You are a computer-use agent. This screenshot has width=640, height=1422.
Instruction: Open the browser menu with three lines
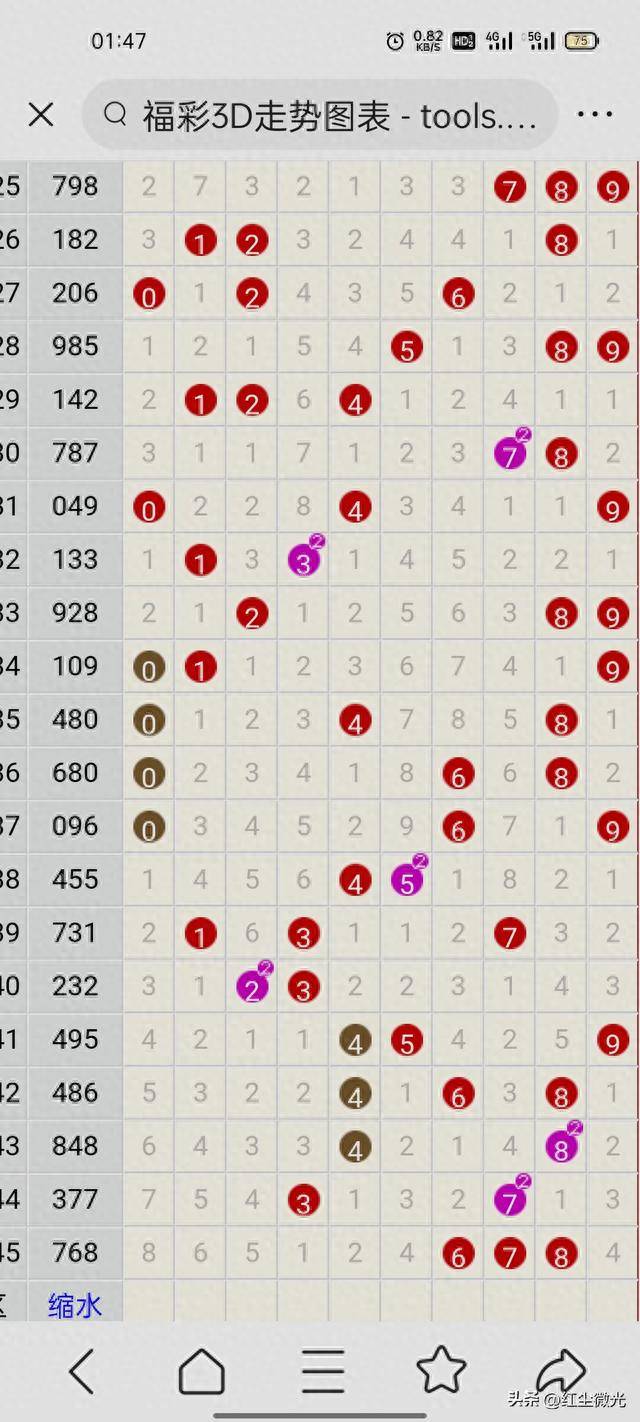click(323, 1371)
